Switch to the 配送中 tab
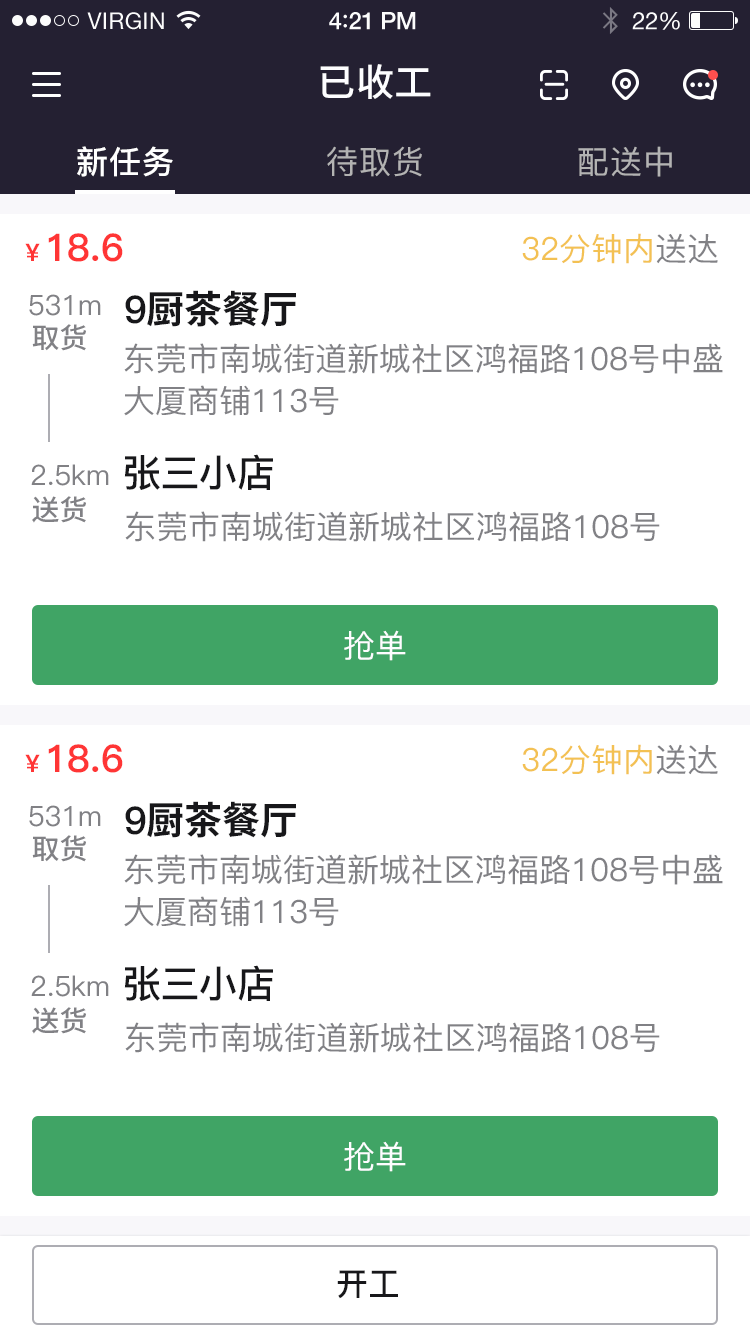750x1334 pixels. pos(626,162)
